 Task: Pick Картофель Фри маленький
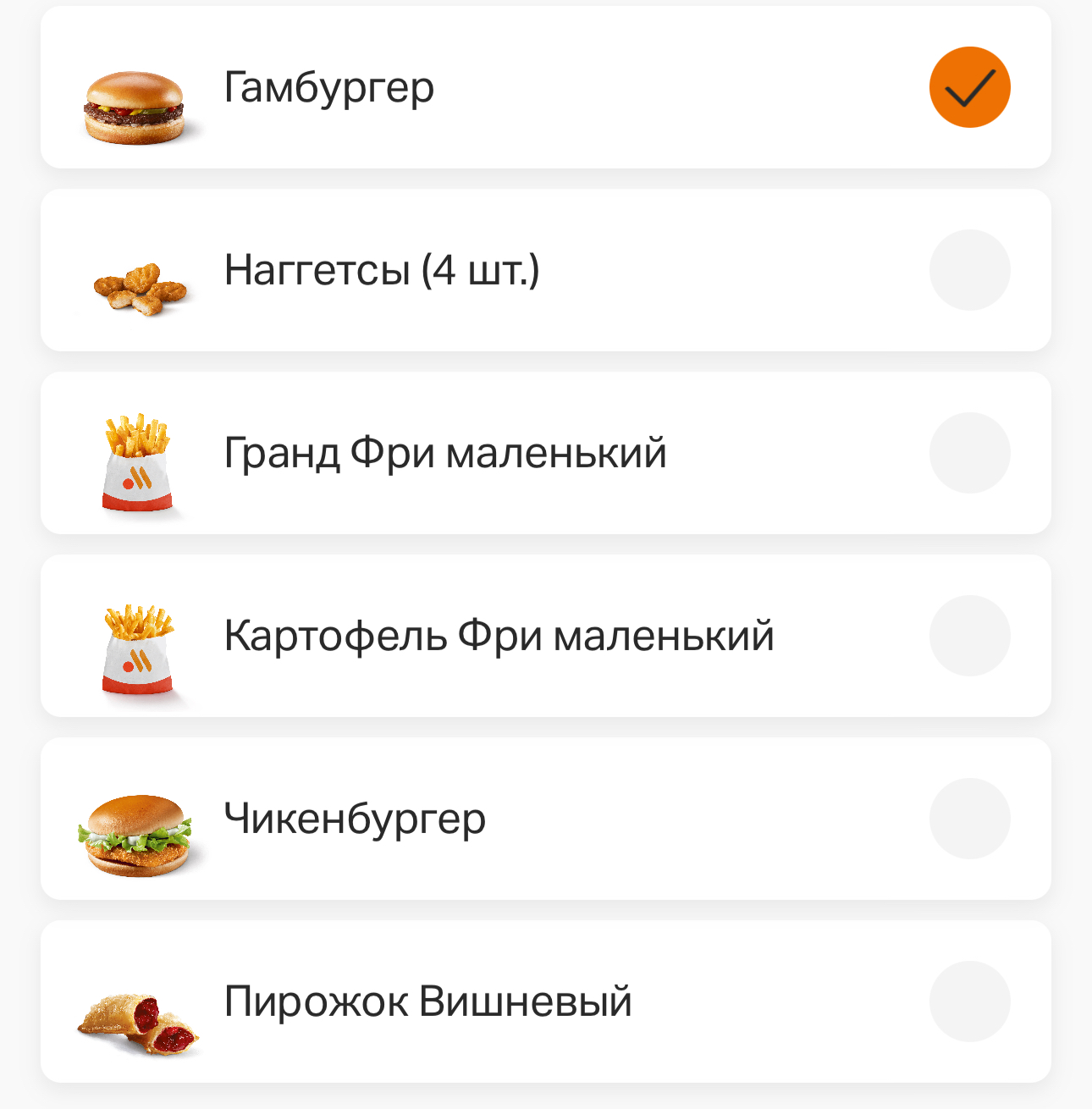coord(969,636)
